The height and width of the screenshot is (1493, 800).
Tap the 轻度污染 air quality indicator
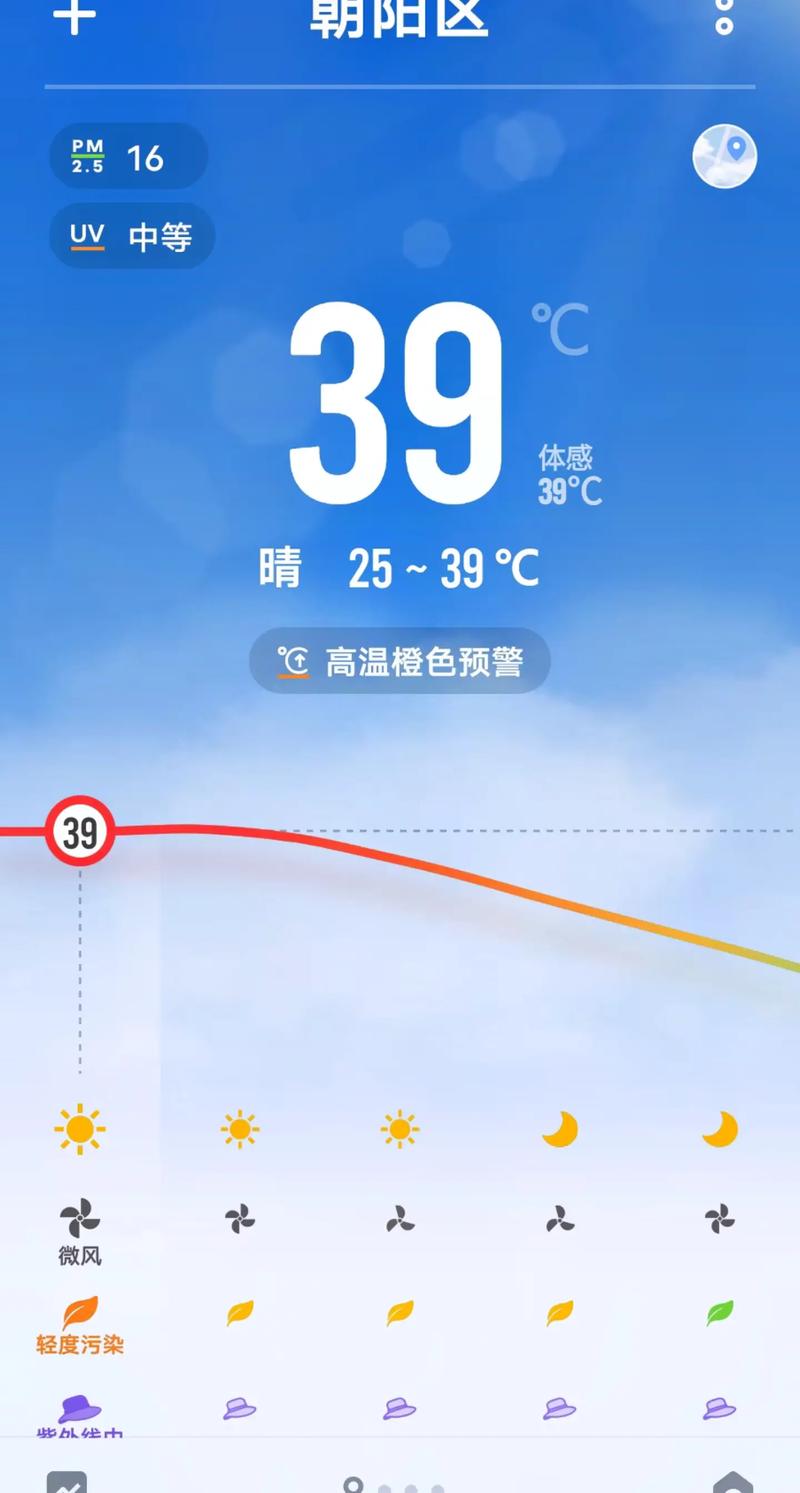80,1325
